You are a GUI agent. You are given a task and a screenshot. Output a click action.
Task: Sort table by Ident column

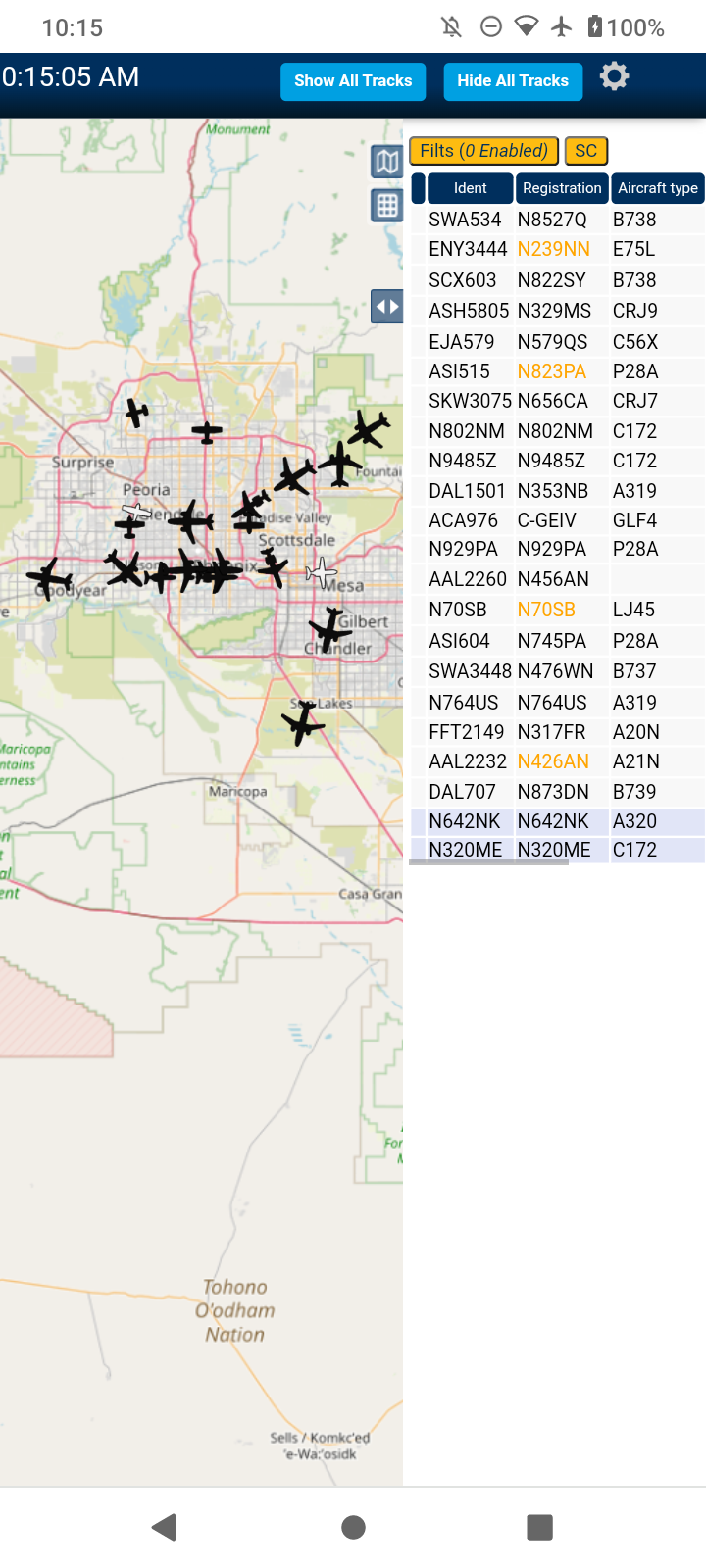click(x=470, y=188)
